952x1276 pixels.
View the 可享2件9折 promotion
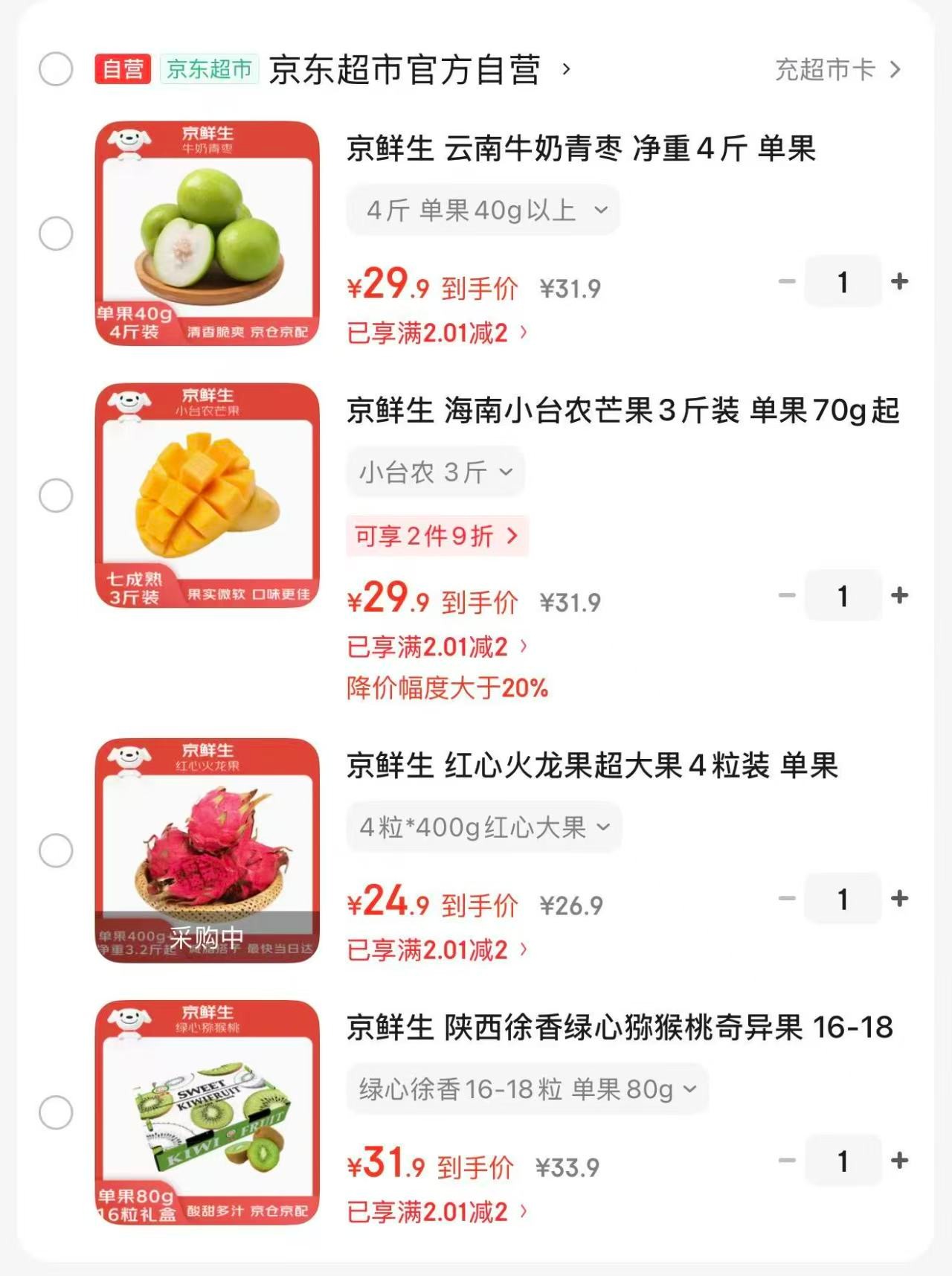click(437, 536)
